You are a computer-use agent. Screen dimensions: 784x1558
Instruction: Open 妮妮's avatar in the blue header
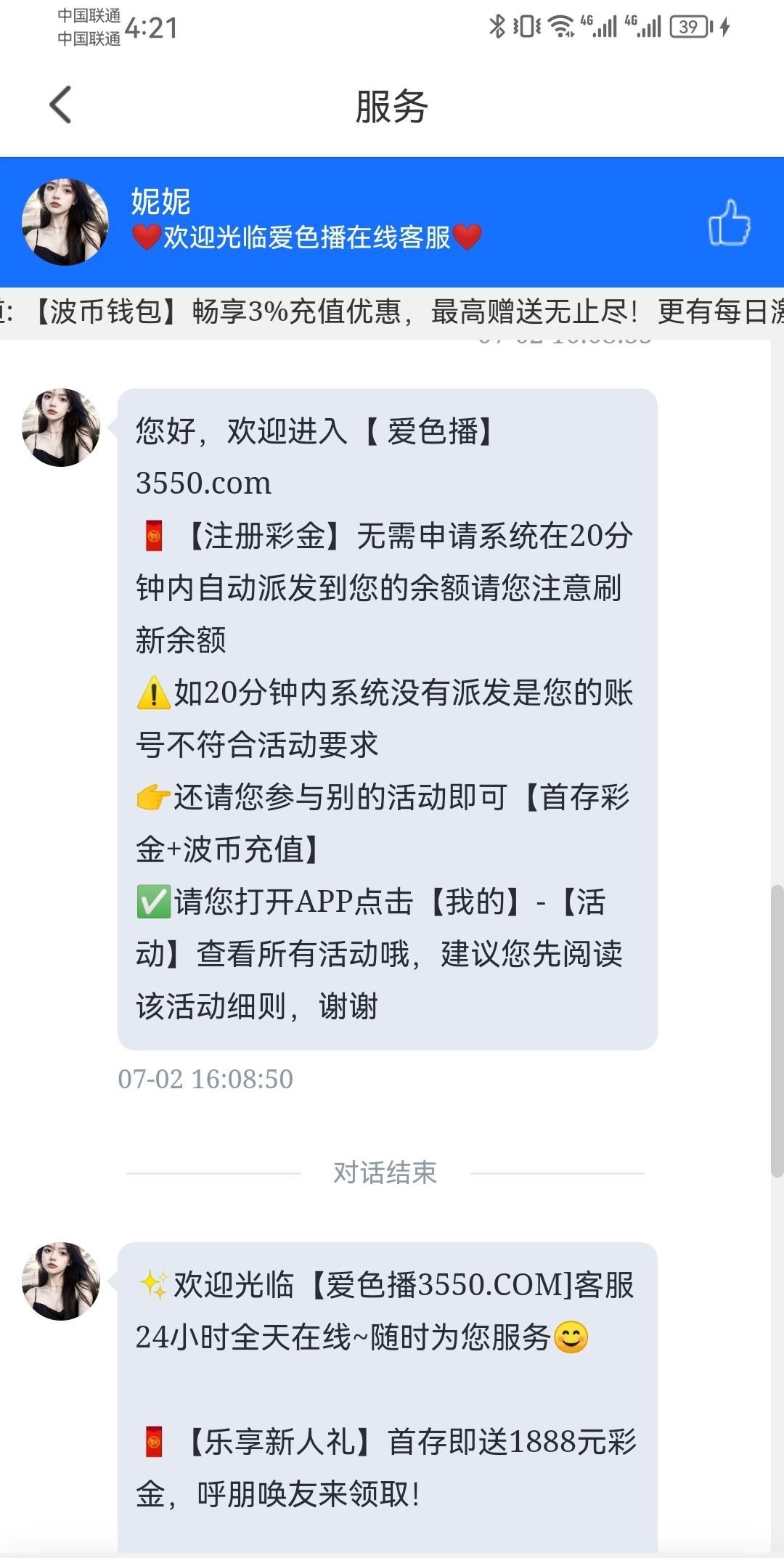tap(65, 222)
